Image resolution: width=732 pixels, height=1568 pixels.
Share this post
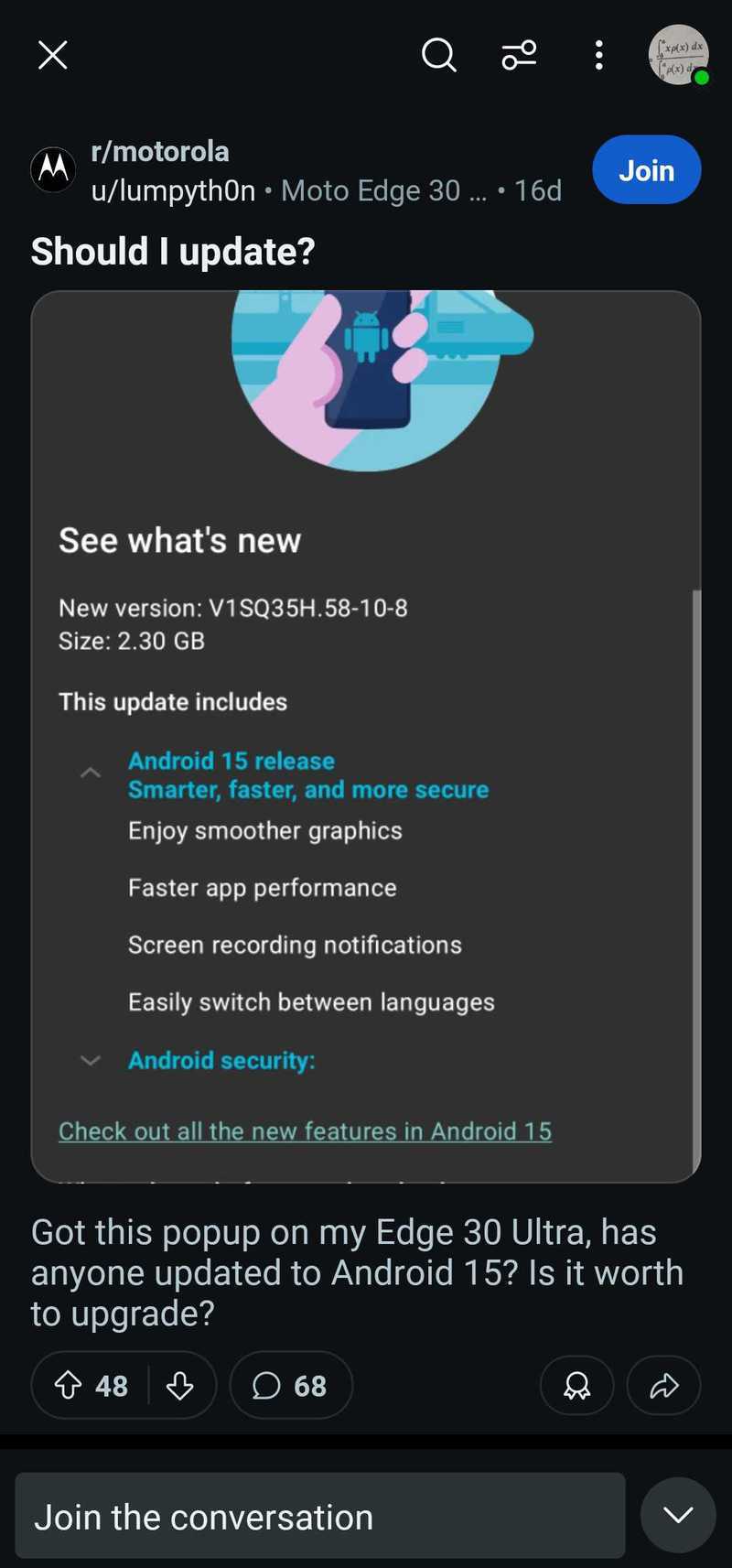tap(663, 1385)
